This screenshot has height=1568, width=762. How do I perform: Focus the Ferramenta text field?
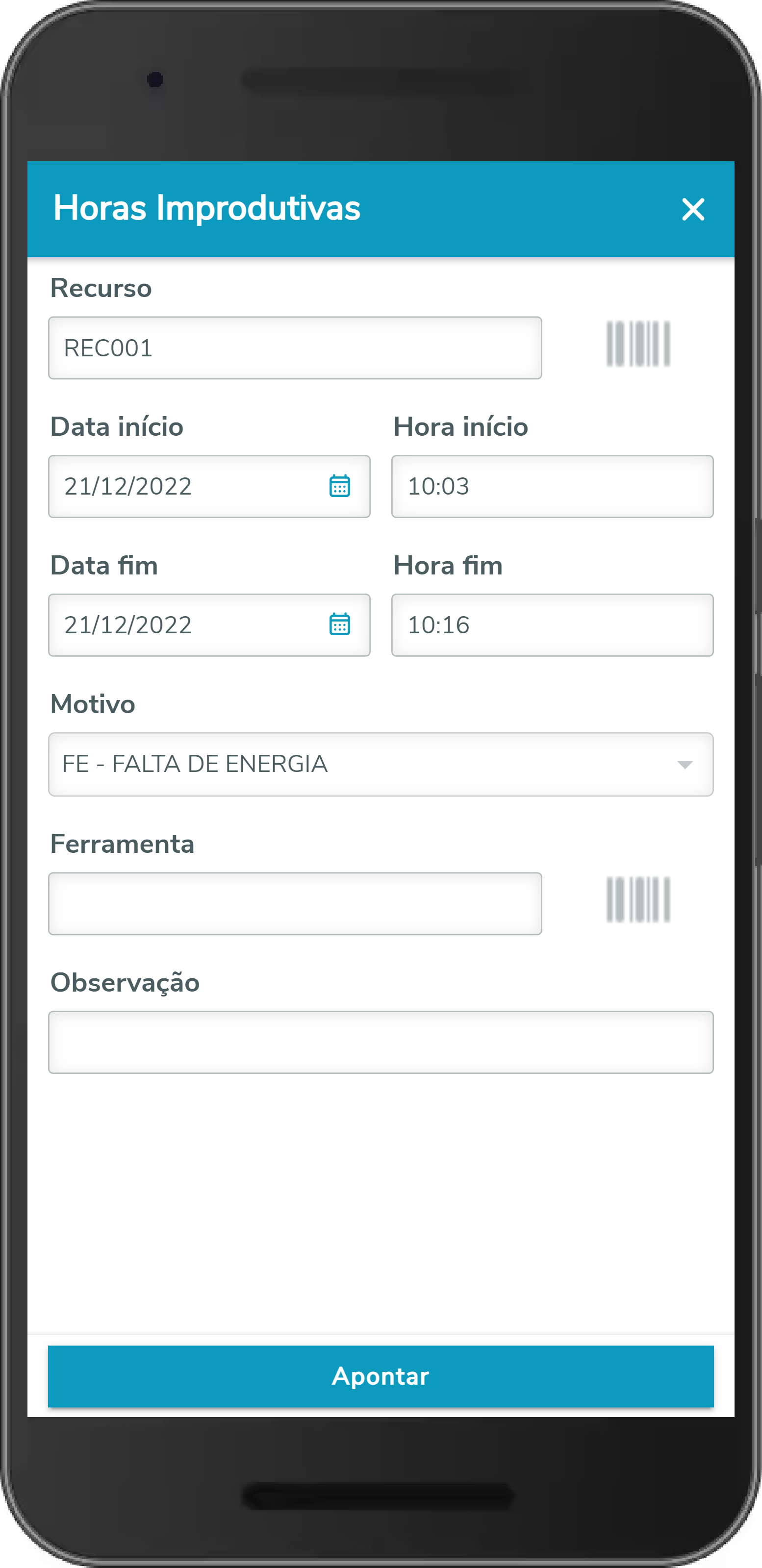tap(295, 904)
